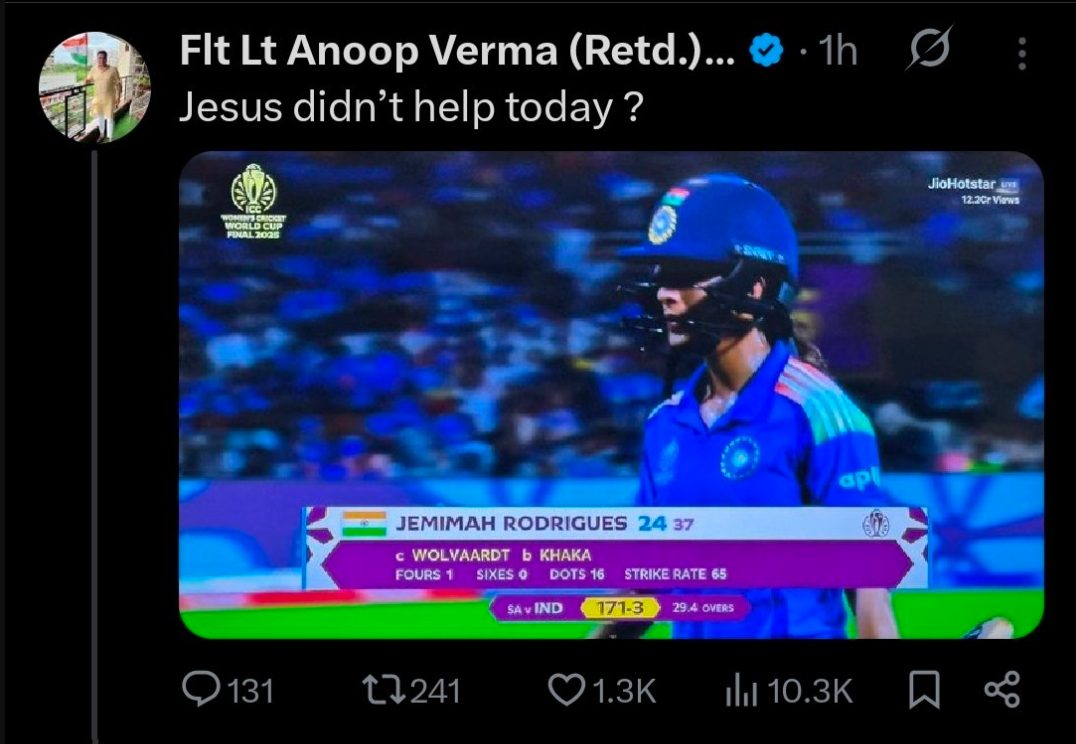Image resolution: width=1076 pixels, height=744 pixels.
Task: View the cricket match image full screen
Action: (x=611, y=395)
